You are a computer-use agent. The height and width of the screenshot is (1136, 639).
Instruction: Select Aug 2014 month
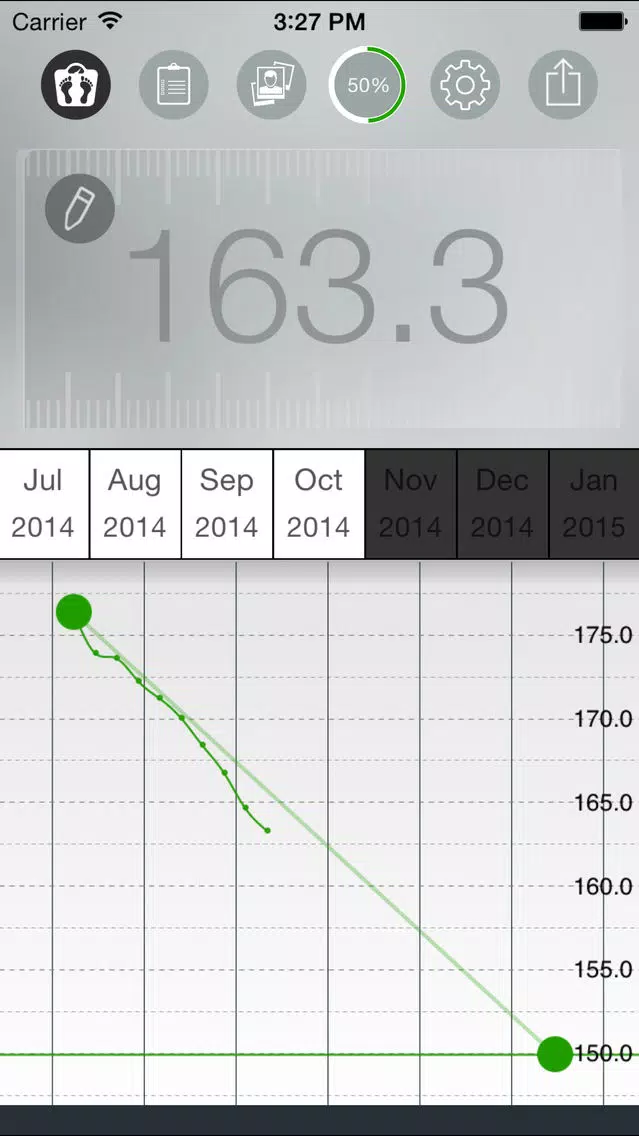coord(135,504)
